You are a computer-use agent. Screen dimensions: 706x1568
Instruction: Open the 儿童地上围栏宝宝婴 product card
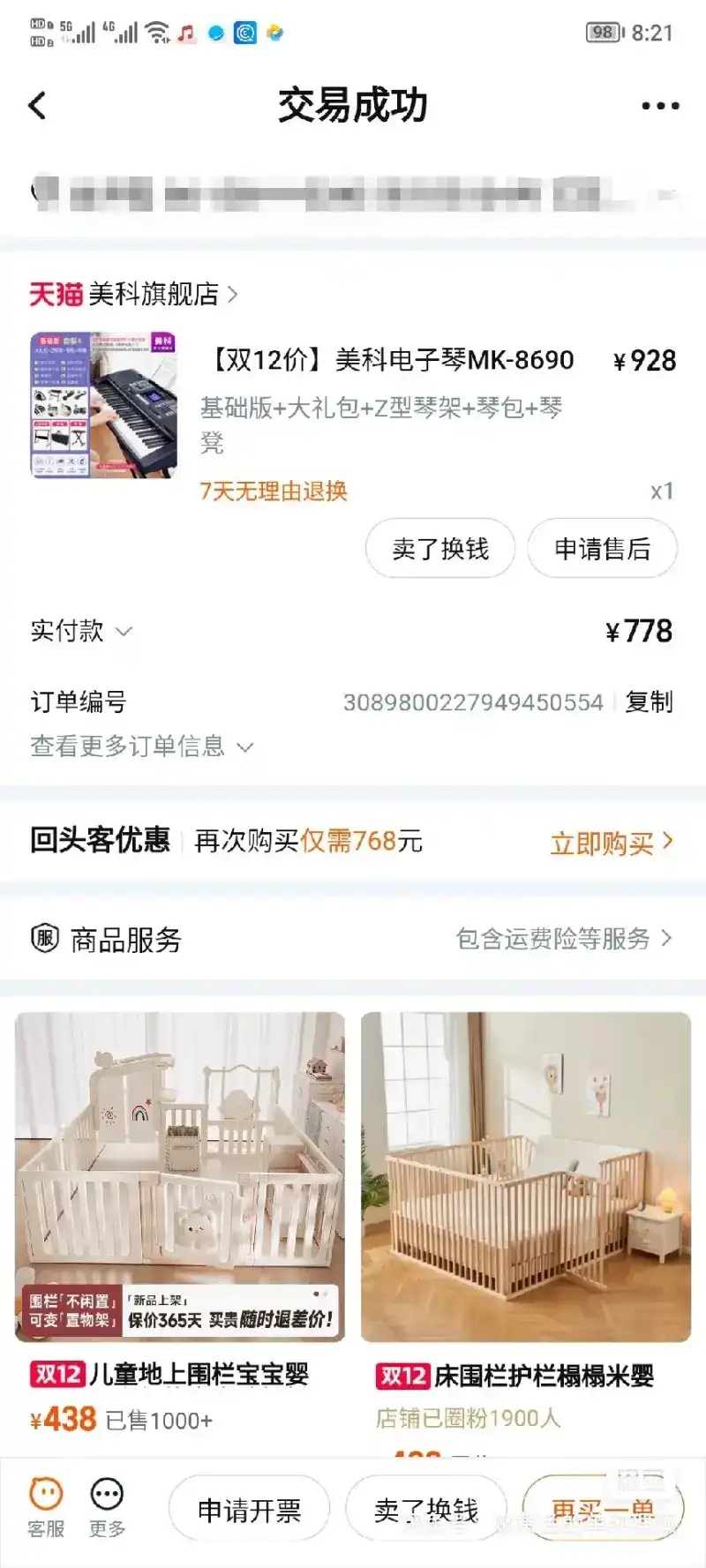[180, 1218]
